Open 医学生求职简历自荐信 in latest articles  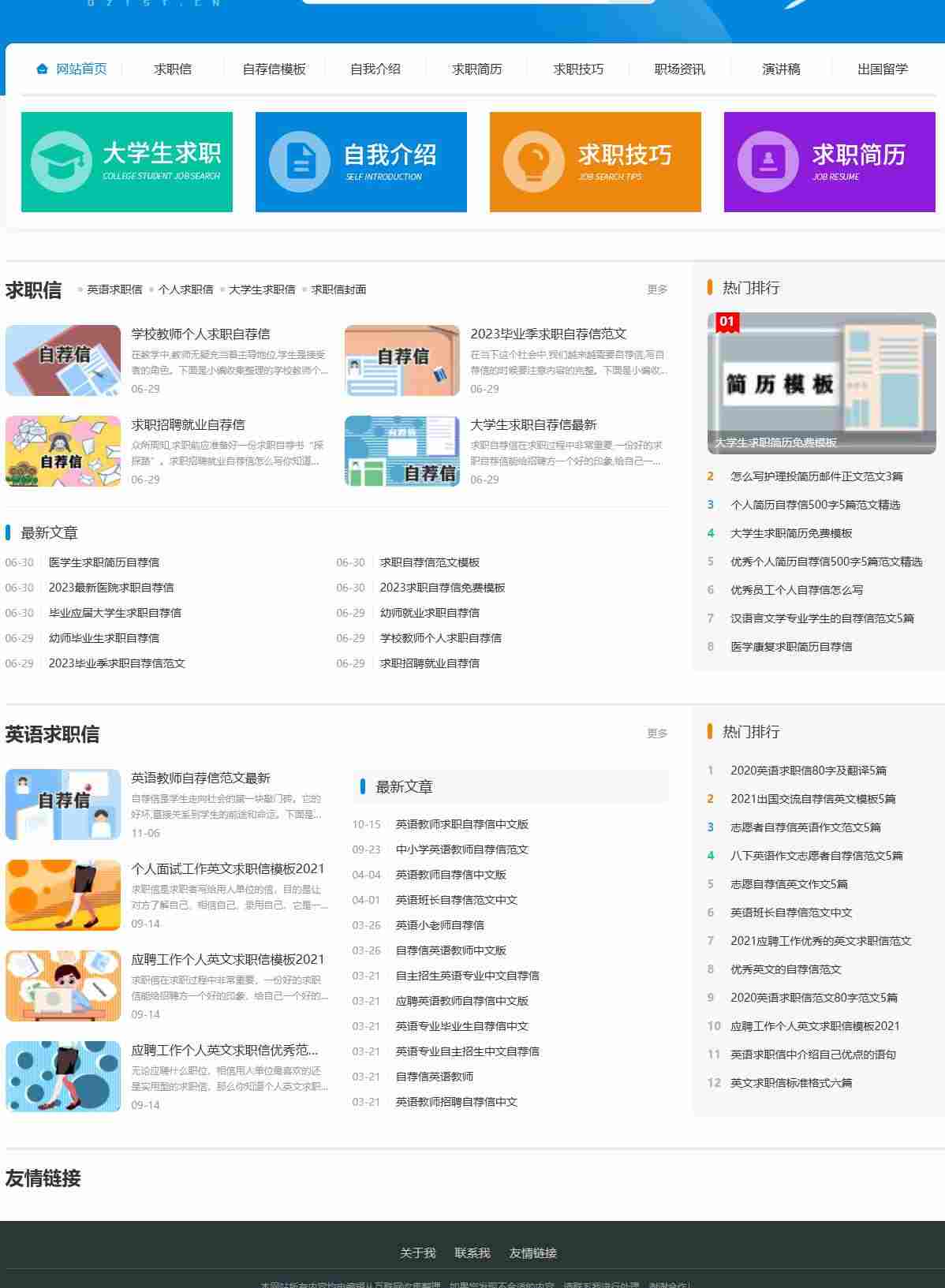pyautogui.click(x=104, y=562)
